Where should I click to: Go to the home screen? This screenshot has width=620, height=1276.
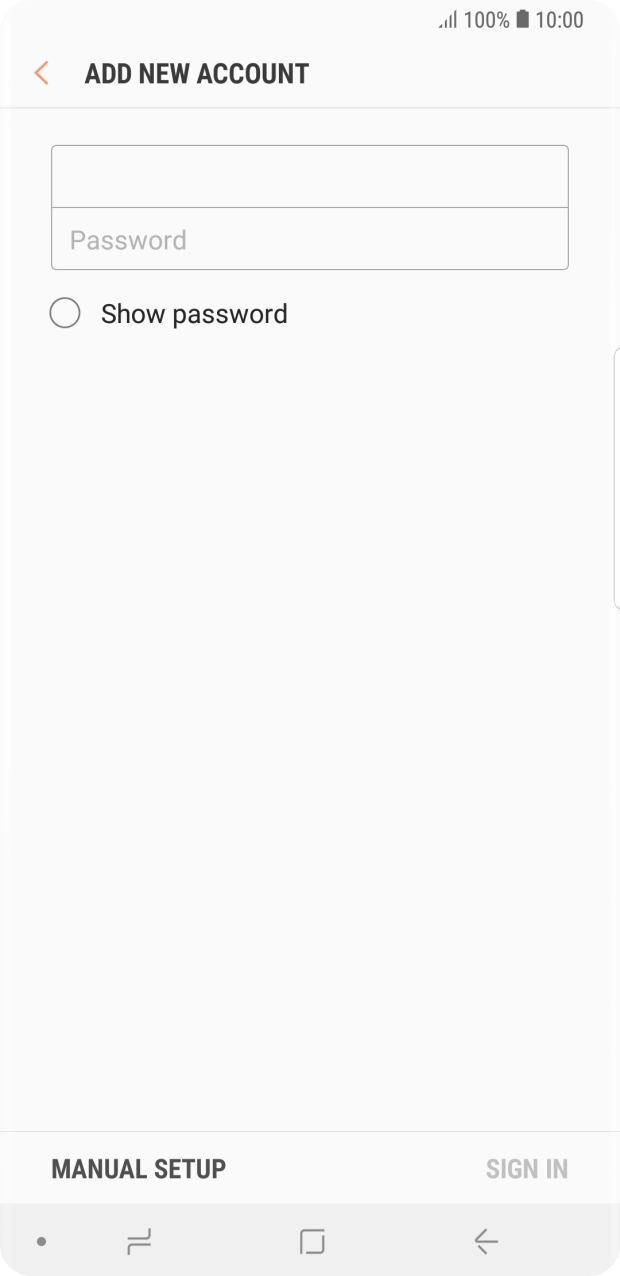click(x=312, y=1242)
